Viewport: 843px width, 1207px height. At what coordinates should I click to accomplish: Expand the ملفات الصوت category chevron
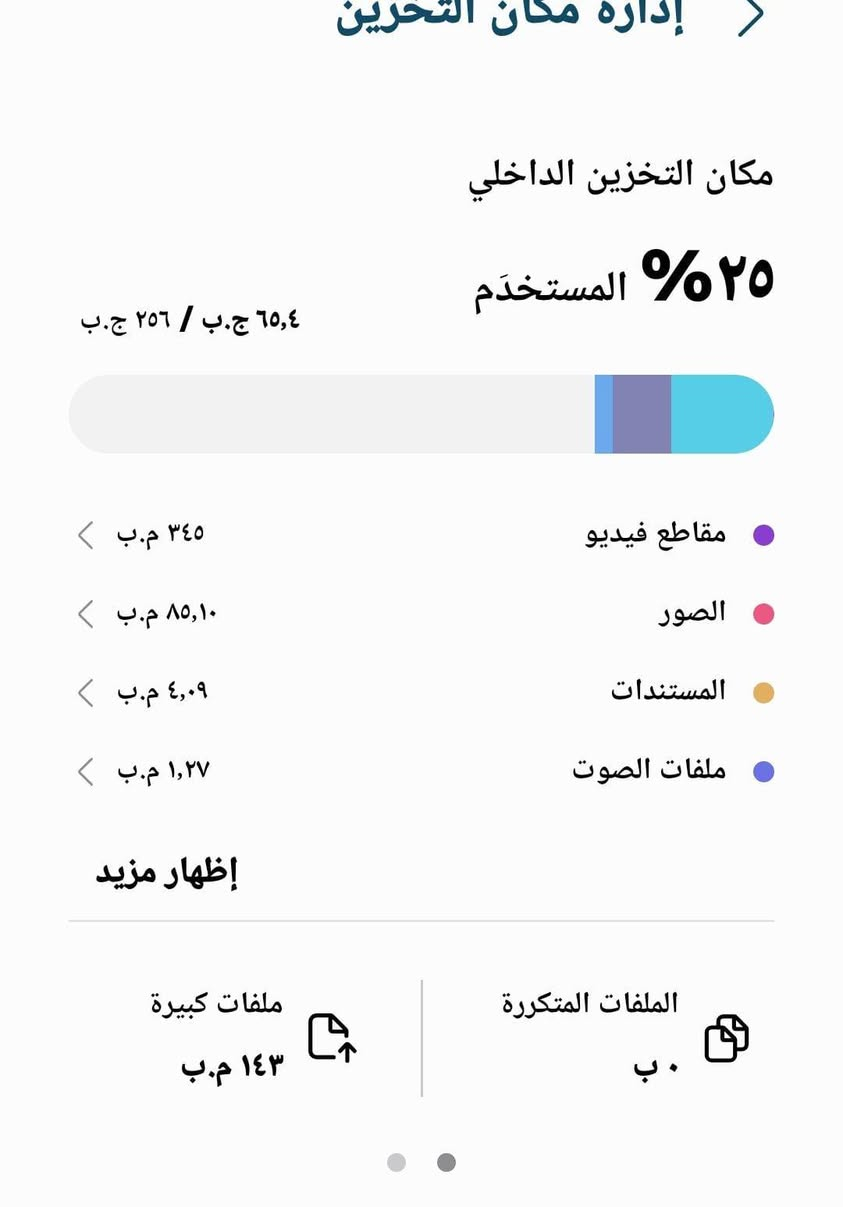click(85, 770)
